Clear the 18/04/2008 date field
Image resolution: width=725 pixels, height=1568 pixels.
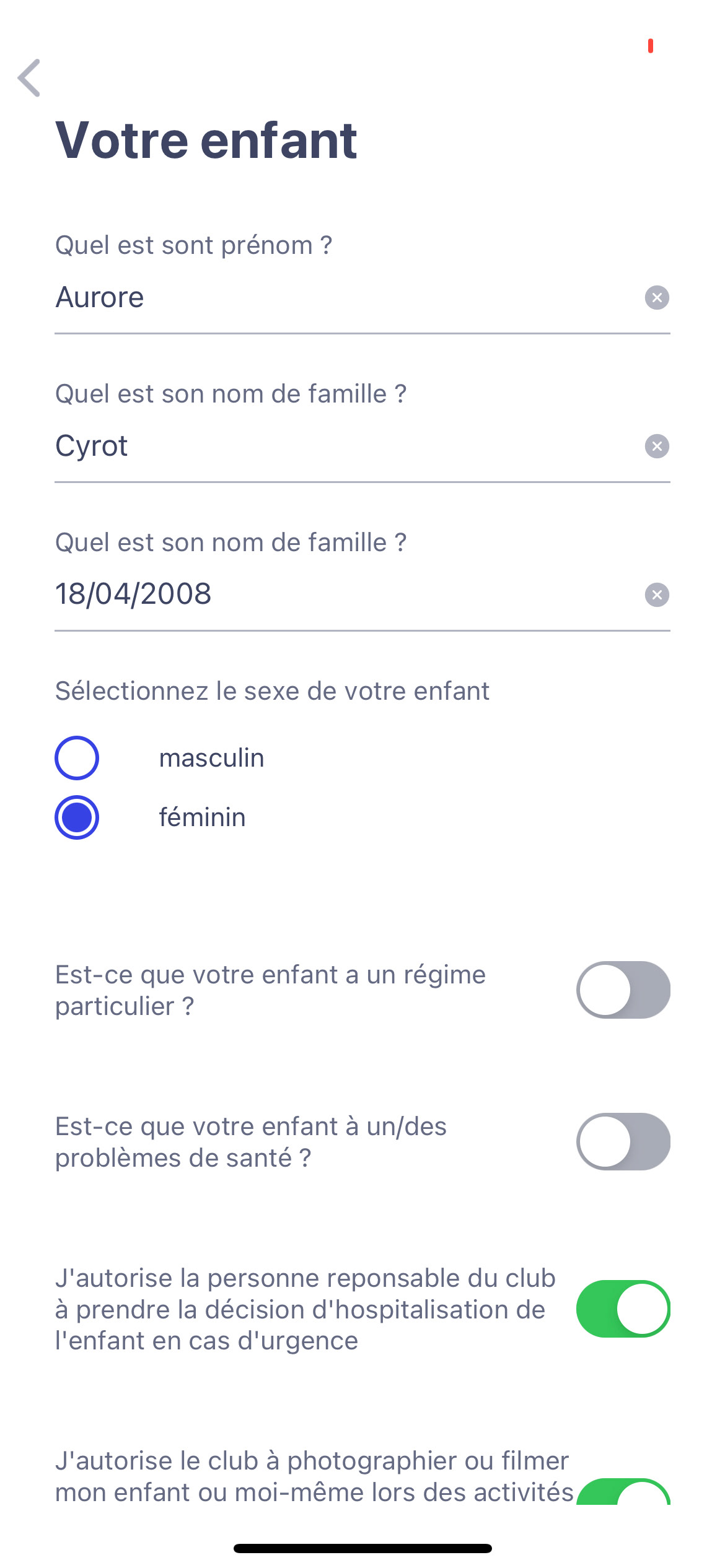pos(657,595)
